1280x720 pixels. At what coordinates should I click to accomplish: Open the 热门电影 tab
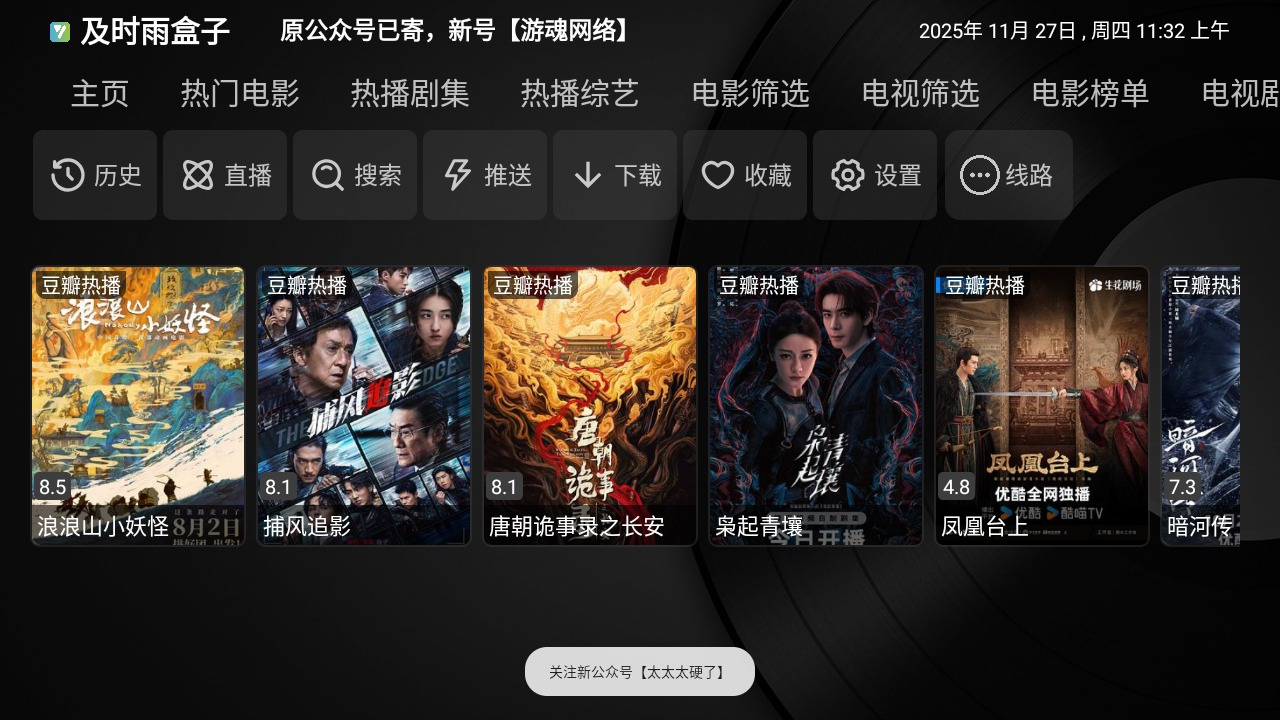click(x=240, y=93)
